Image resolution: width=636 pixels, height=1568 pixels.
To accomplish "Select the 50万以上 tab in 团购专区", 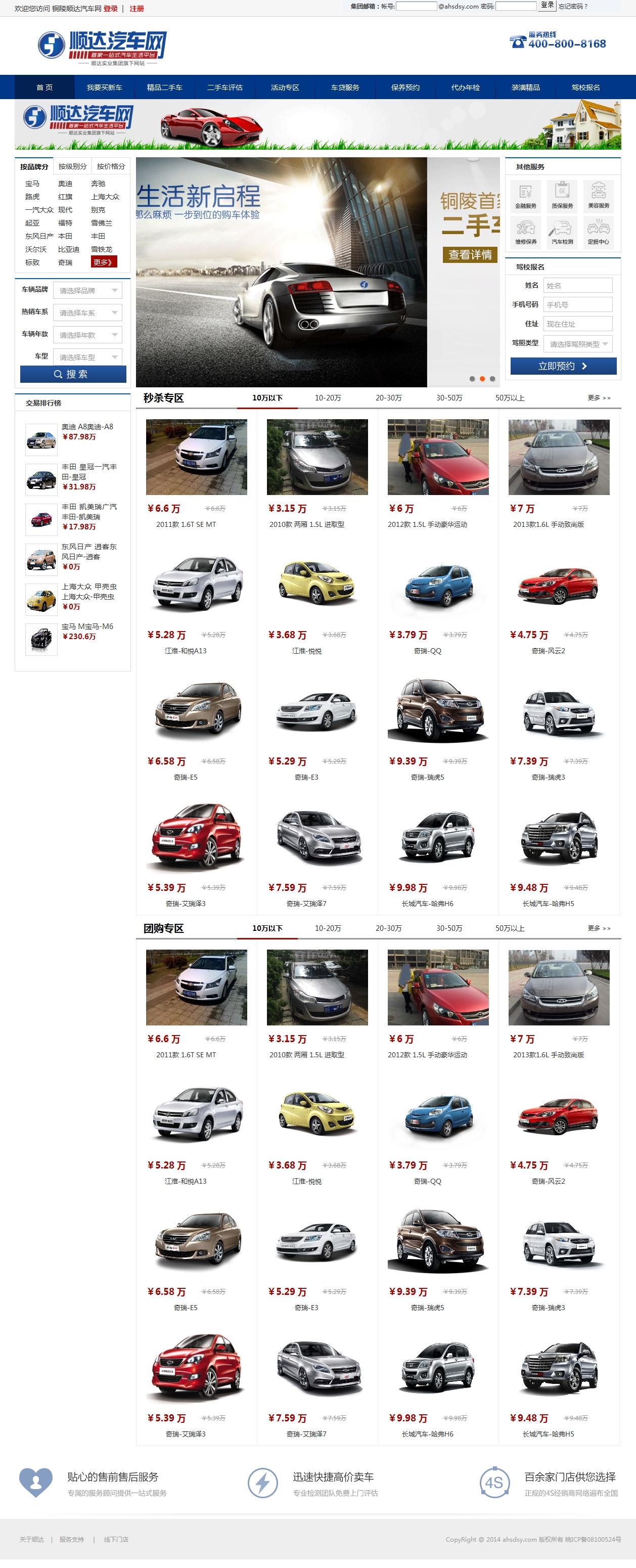I will point(510,928).
